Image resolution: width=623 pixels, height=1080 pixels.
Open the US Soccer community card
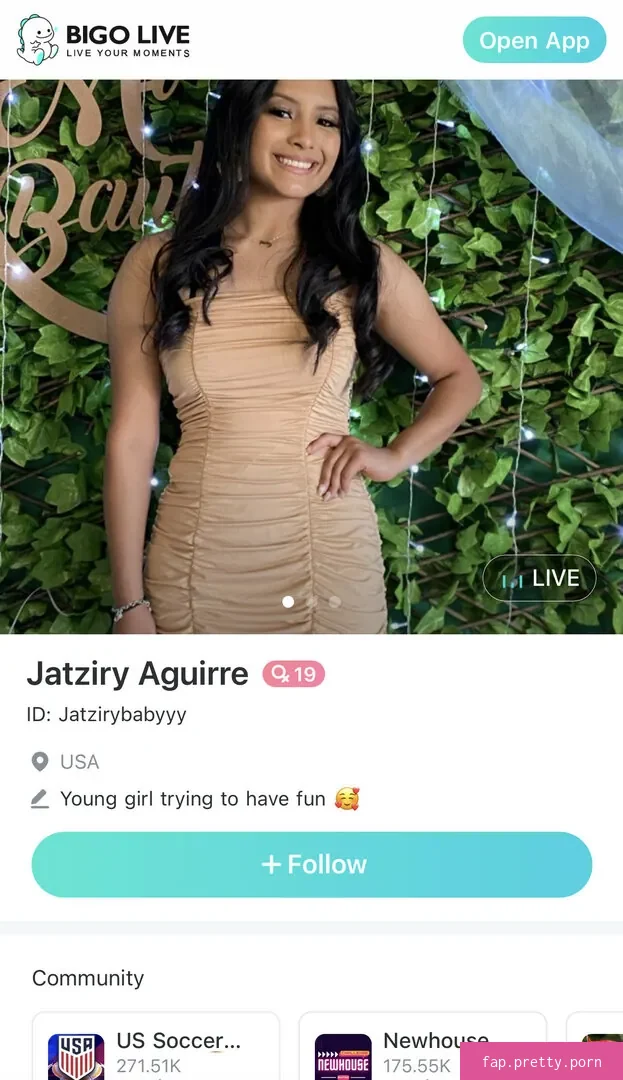coord(156,1046)
